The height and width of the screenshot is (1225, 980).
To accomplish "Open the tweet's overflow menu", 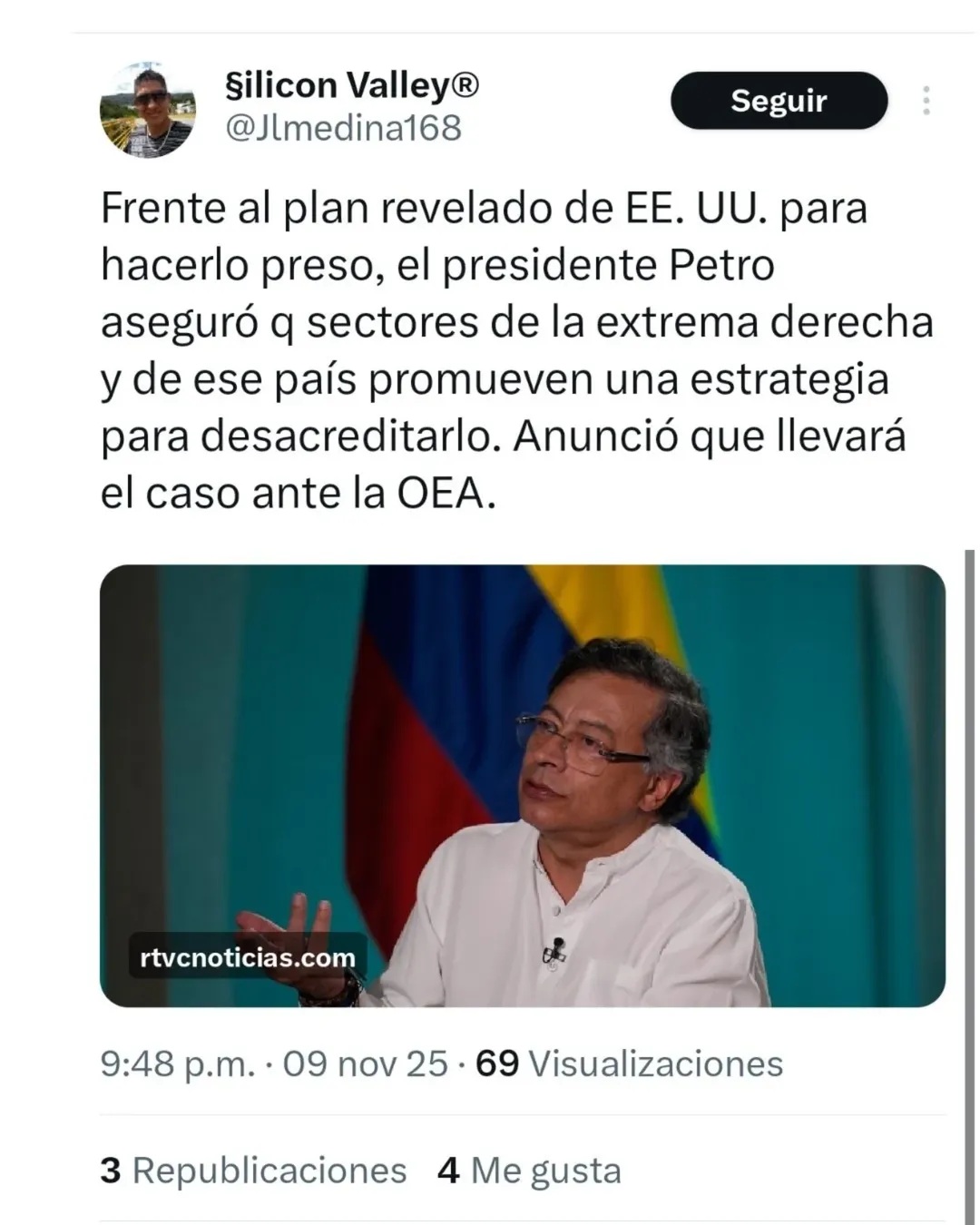I will click(926, 101).
